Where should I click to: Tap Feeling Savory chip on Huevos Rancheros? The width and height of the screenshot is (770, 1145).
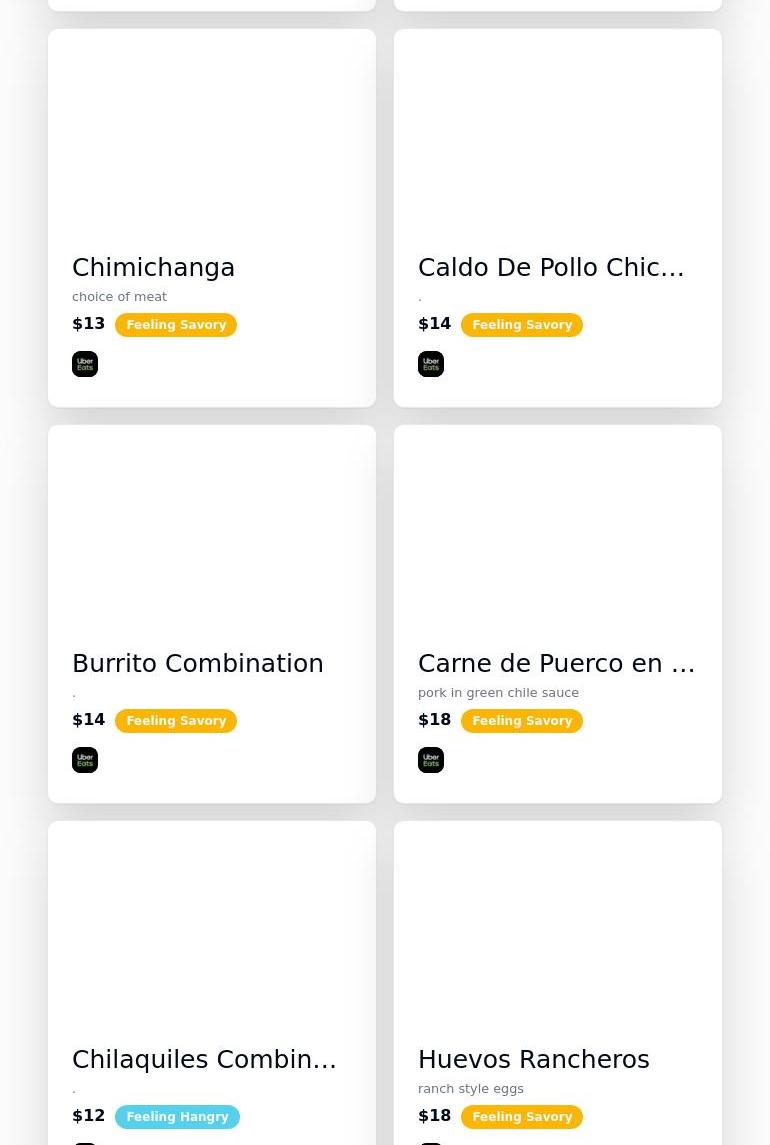[522, 1117]
